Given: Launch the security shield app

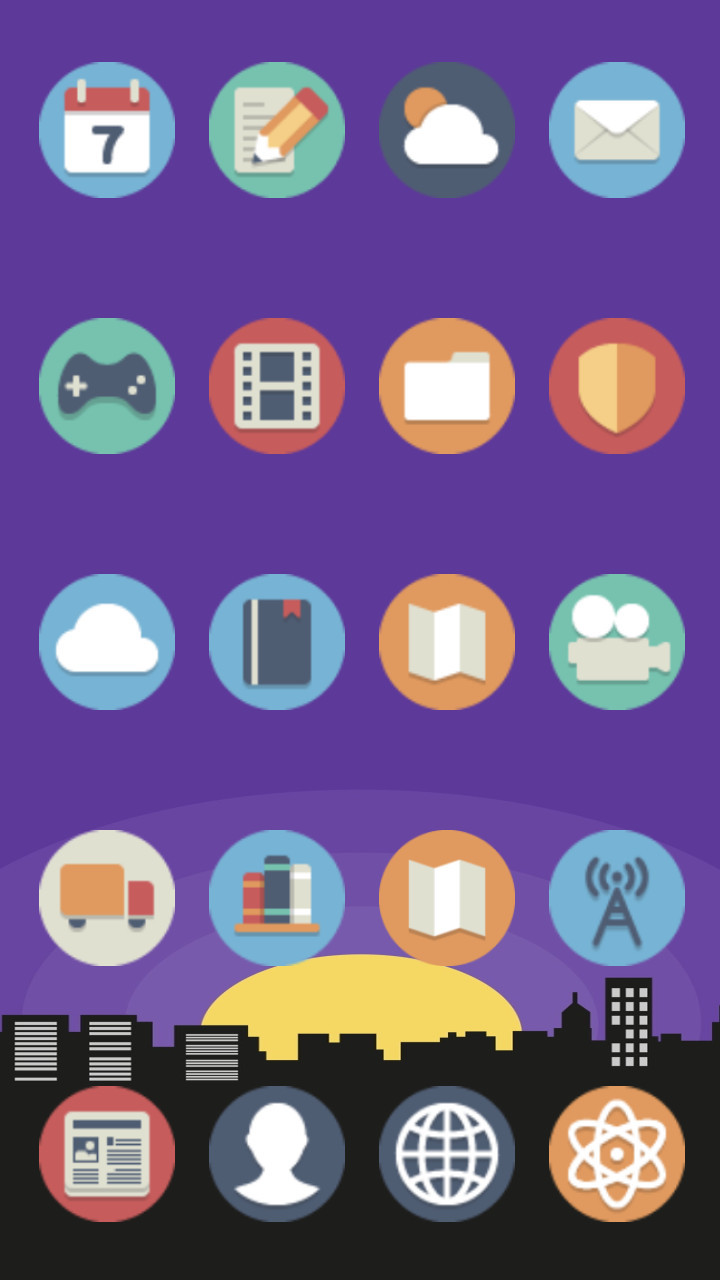Looking at the screenshot, I should [x=617, y=386].
